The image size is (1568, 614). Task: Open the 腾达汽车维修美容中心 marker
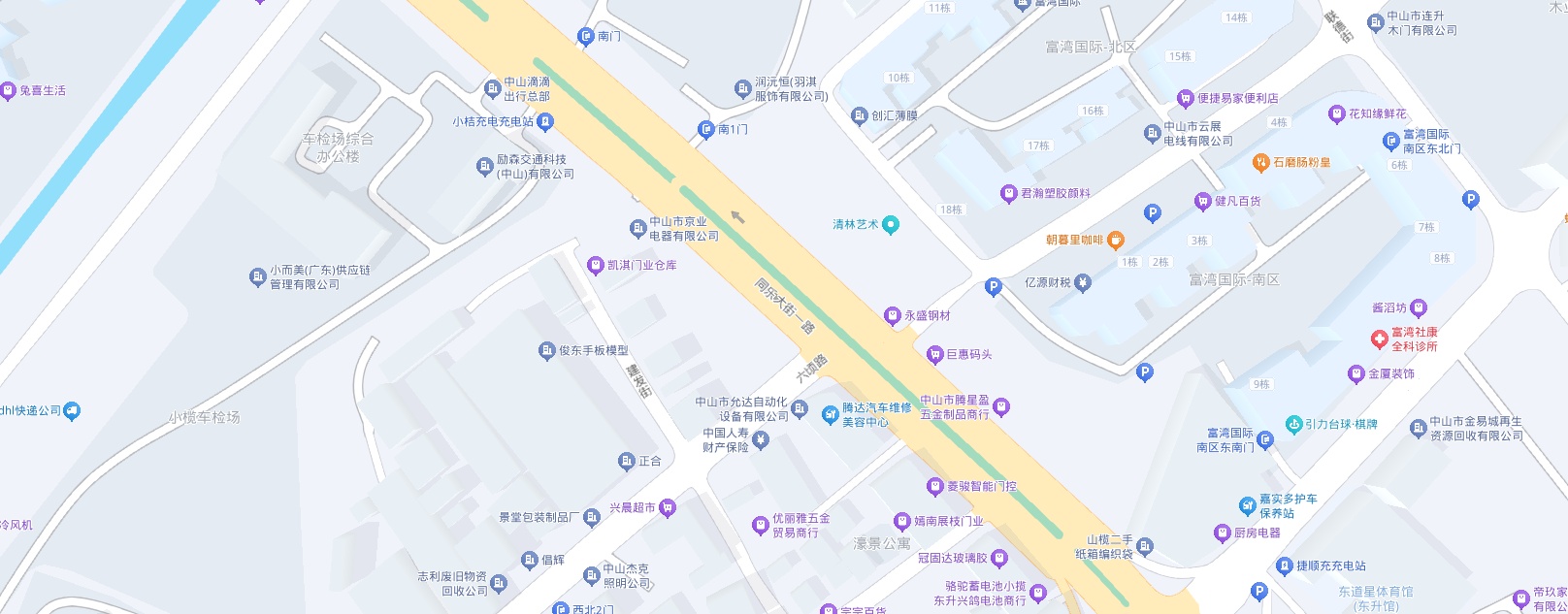click(x=830, y=415)
